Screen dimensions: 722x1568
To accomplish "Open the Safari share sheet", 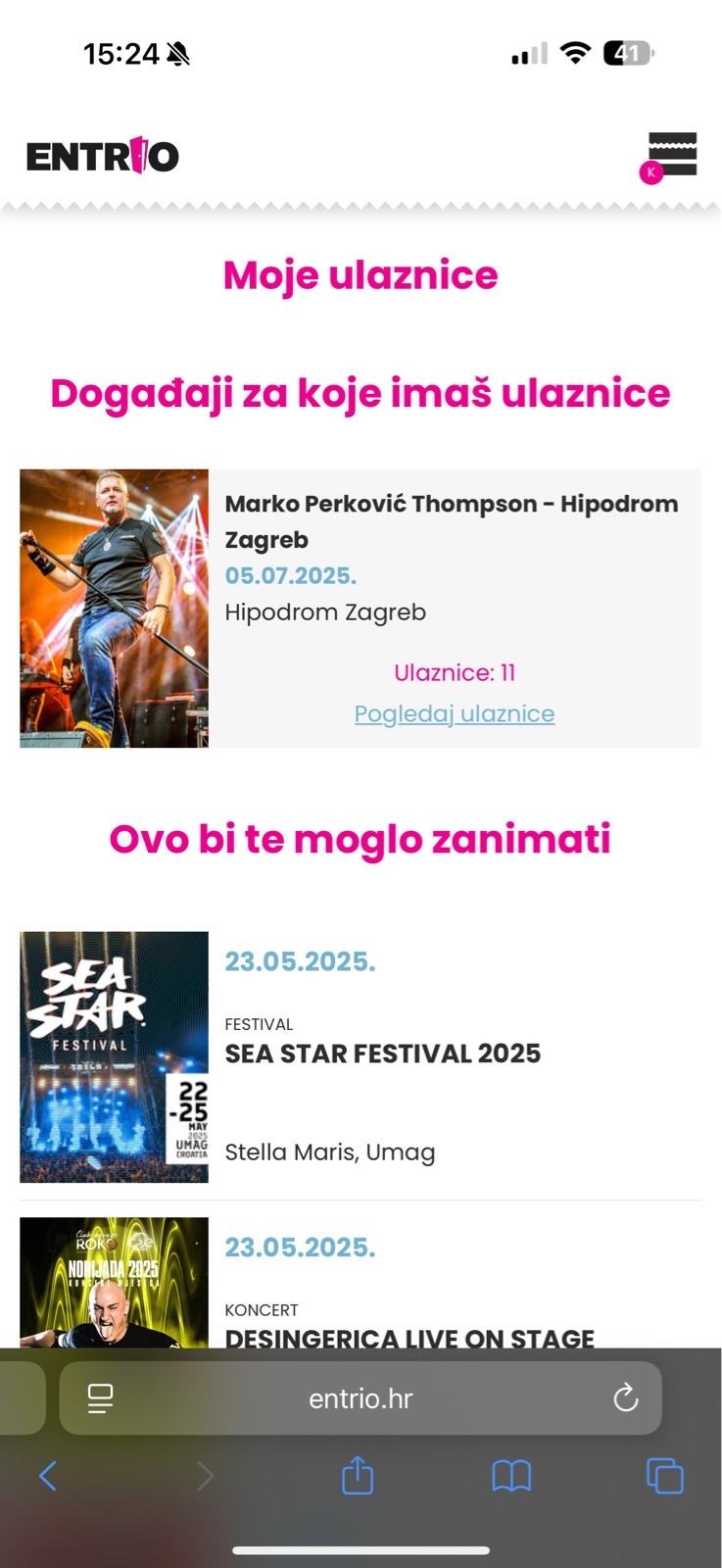I will tap(361, 1477).
